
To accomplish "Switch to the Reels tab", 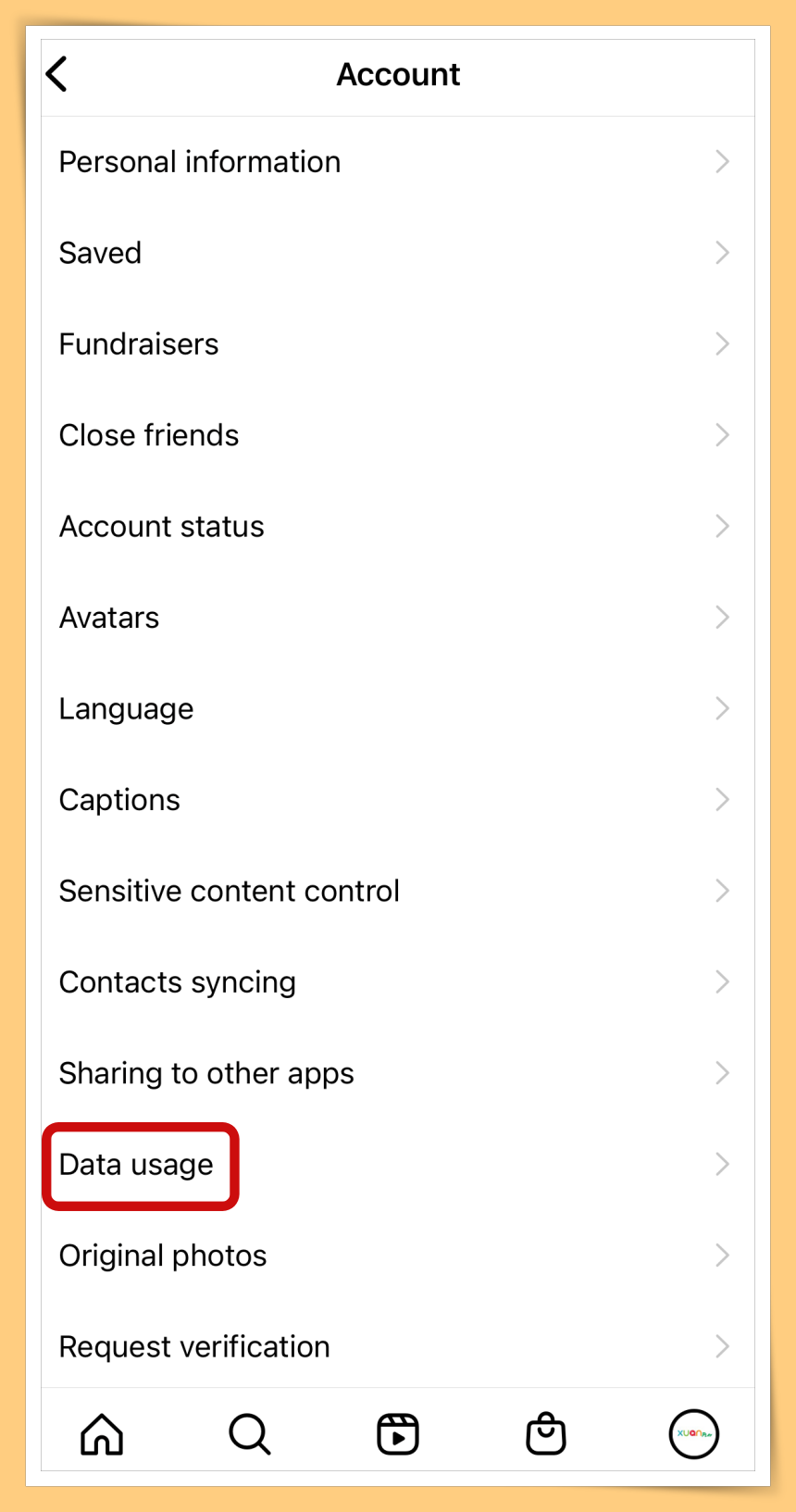I will pyautogui.click(x=398, y=1434).
